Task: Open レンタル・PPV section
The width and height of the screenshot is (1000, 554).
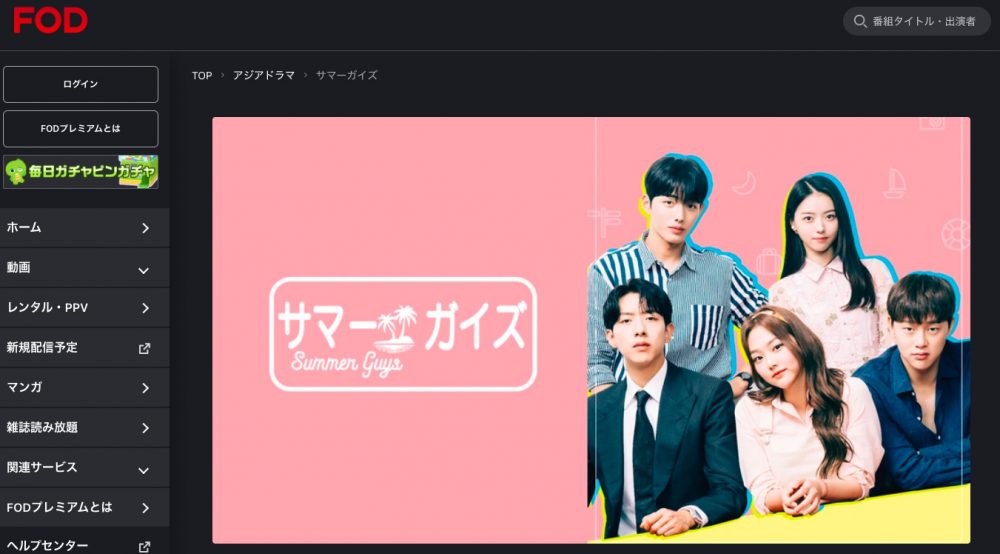Action: click(80, 308)
